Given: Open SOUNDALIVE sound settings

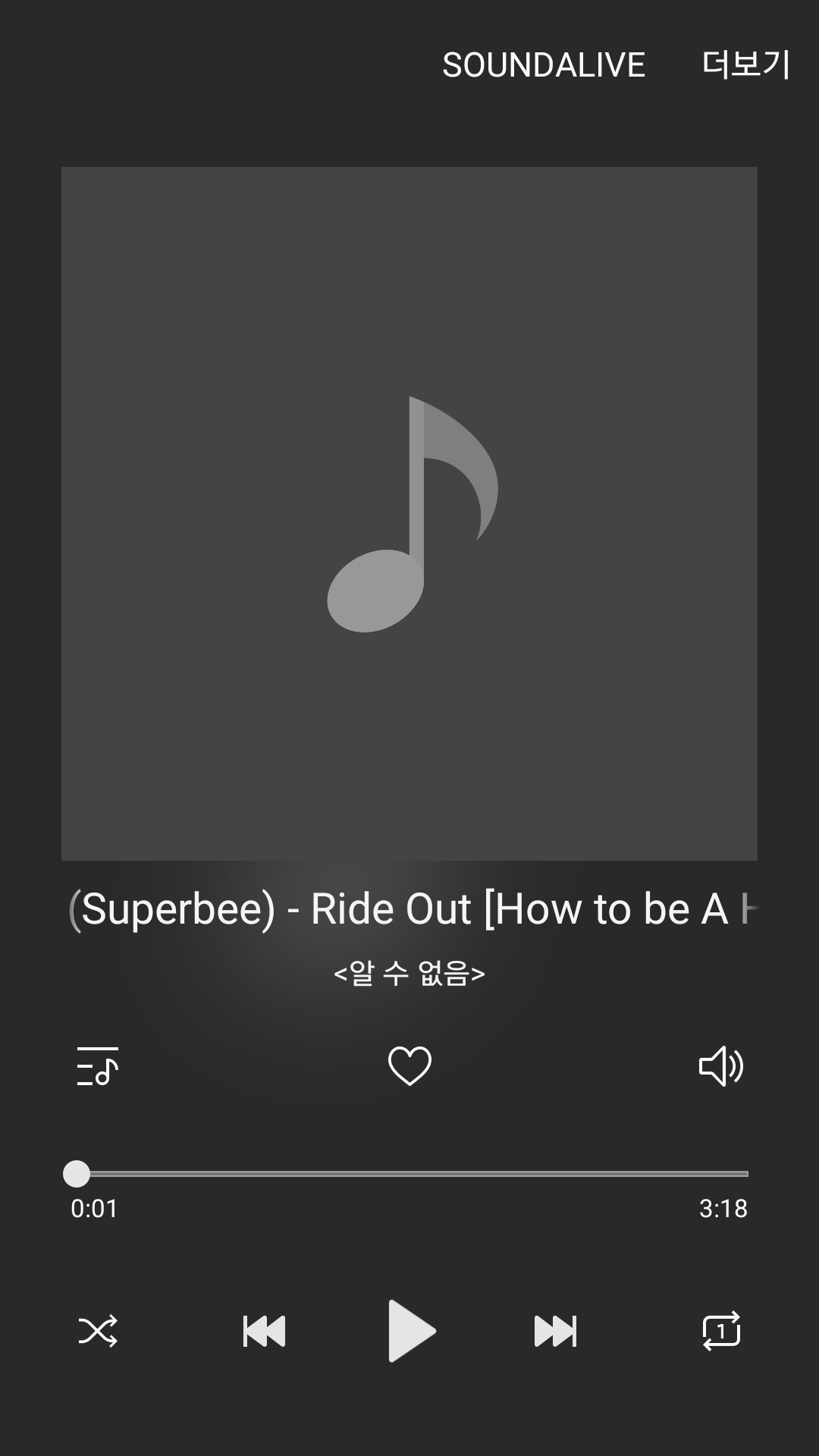Looking at the screenshot, I should pyautogui.click(x=543, y=65).
